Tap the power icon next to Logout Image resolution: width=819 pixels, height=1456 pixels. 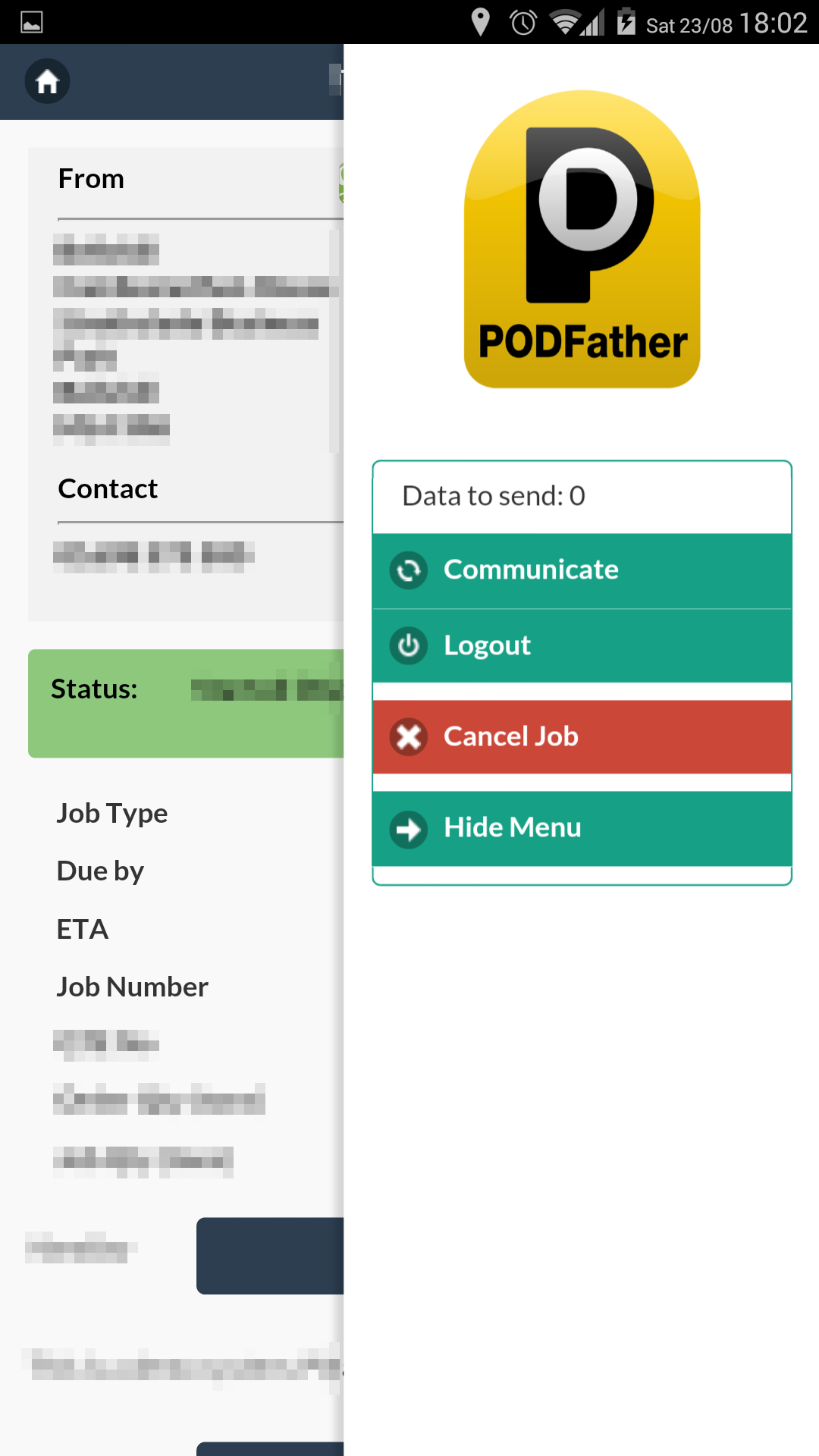tap(408, 646)
